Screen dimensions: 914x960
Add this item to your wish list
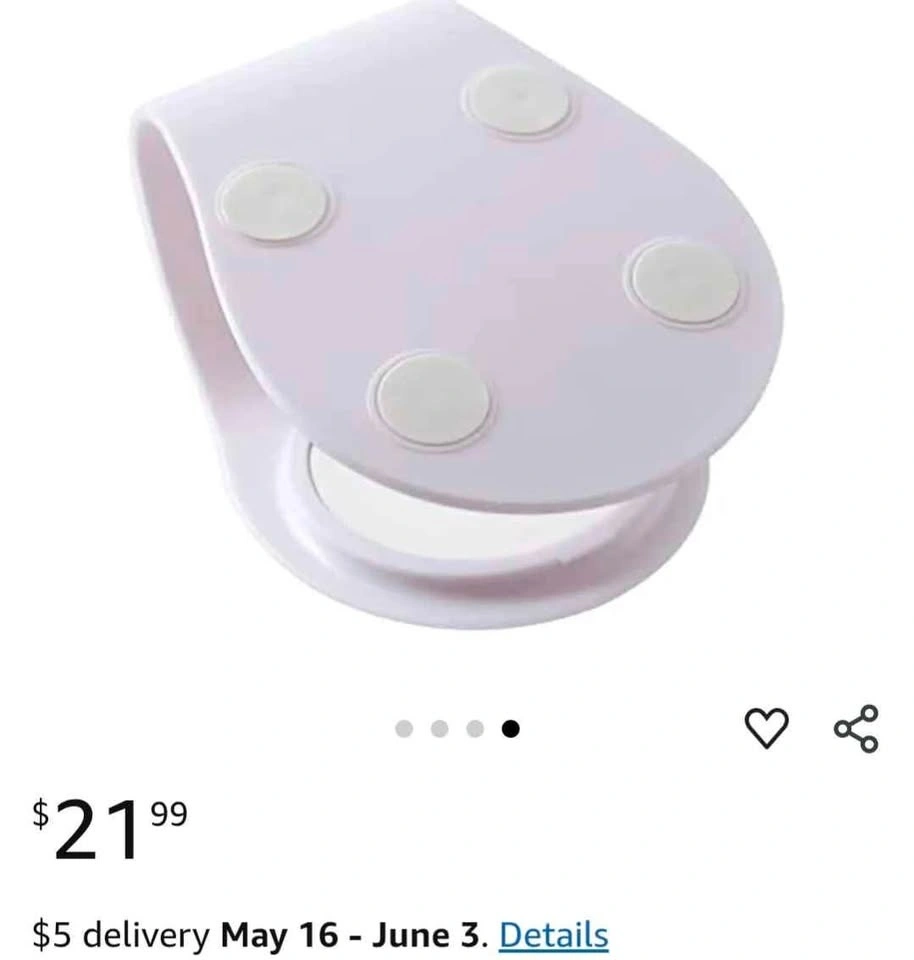point(766,727)
